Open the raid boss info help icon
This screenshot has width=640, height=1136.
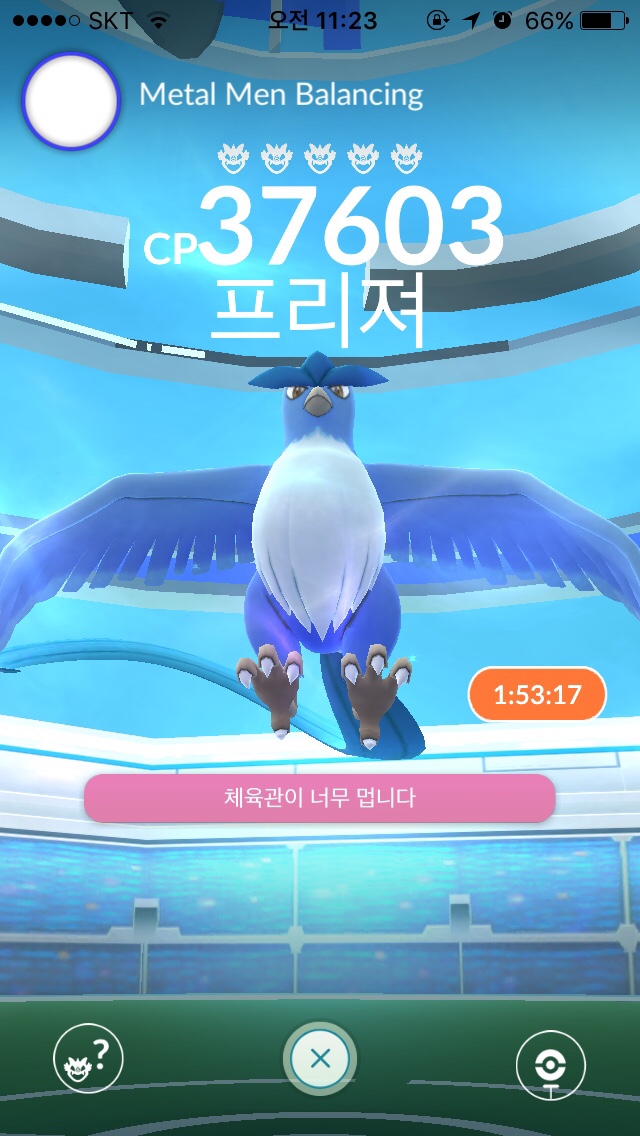(88, 1057)
